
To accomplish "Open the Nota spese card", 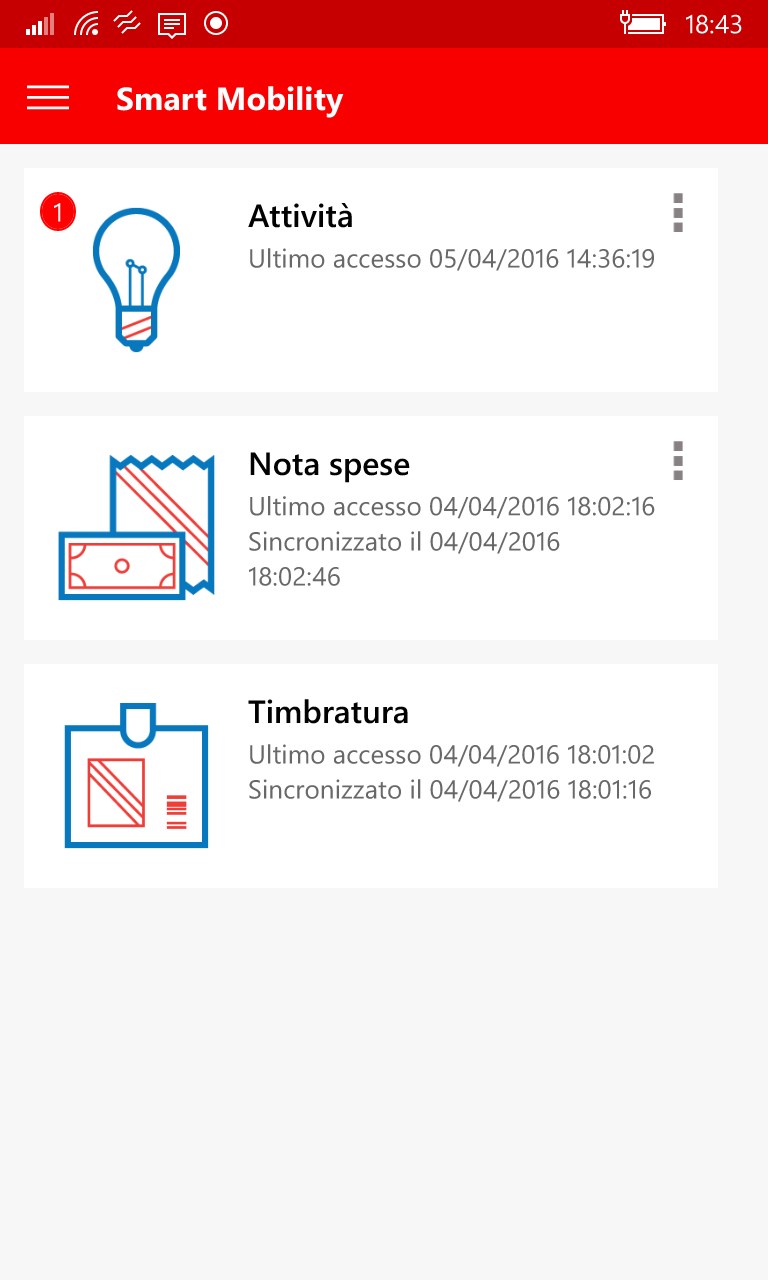I will coord(370,528).
